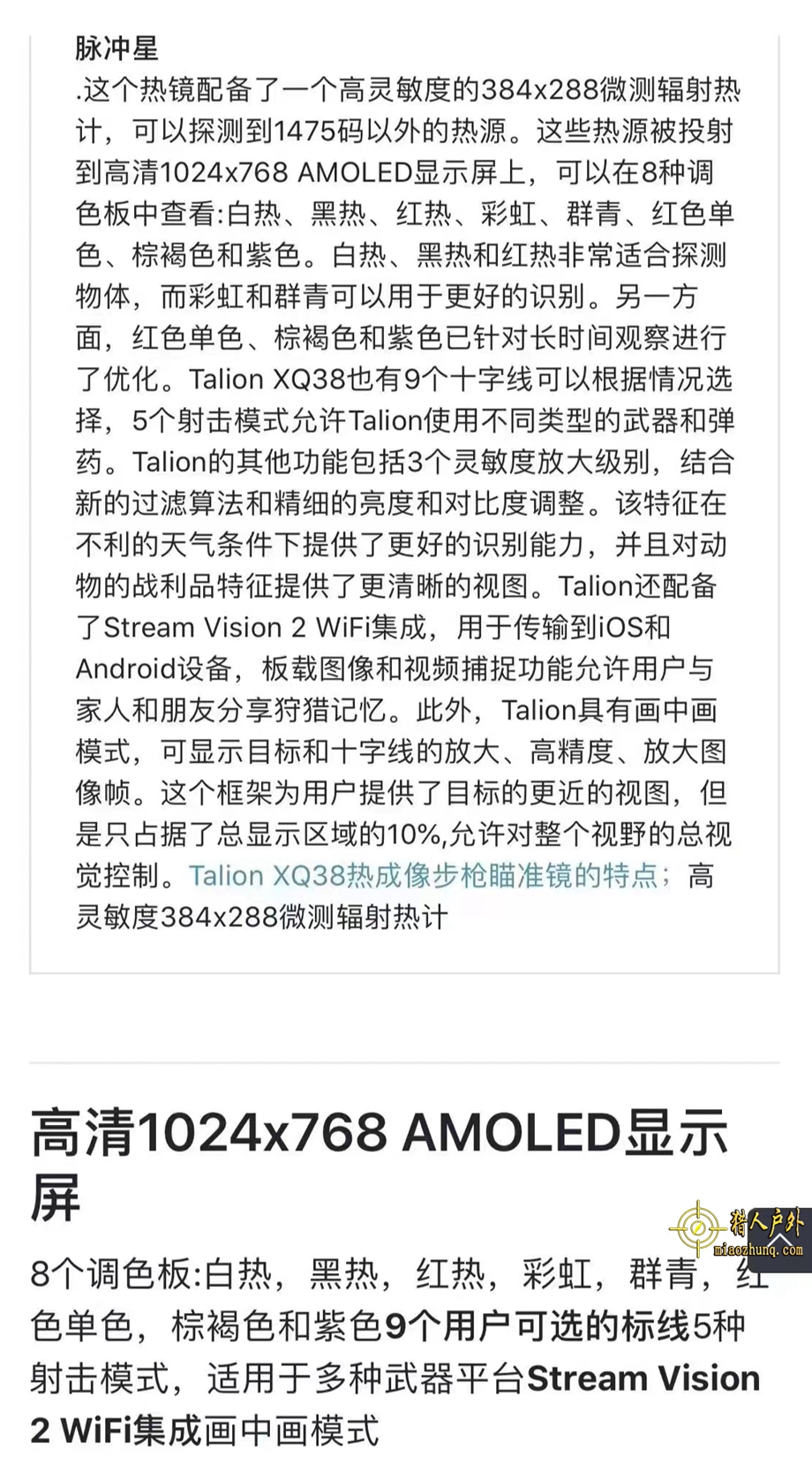Image resolution: width=812 pixels, height=1472 pixels.
Task: Open the Talion XQ38热成像步枪瞄准镜的特点 link
Action: (x=424, y=876)
